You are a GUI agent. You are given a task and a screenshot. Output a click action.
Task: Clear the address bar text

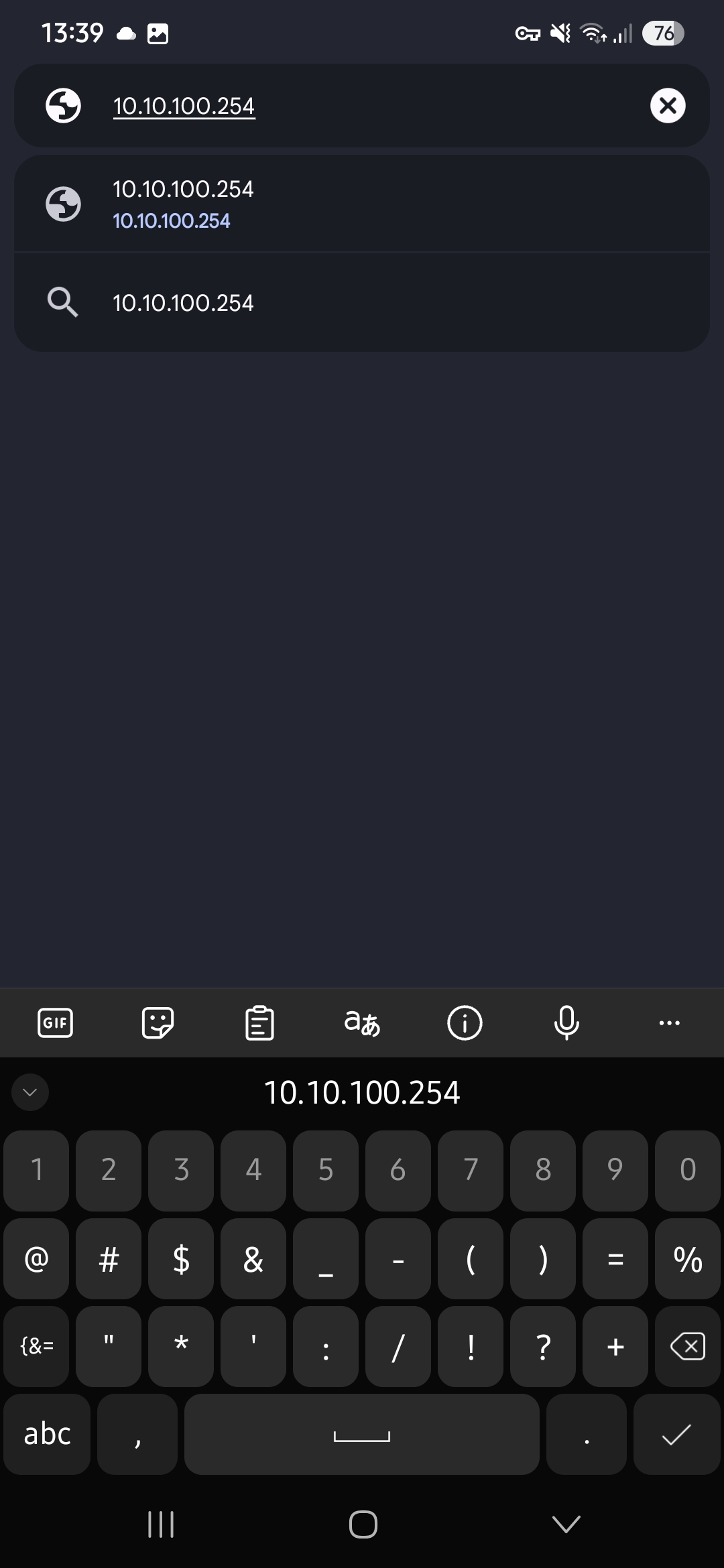coord(668,106)
